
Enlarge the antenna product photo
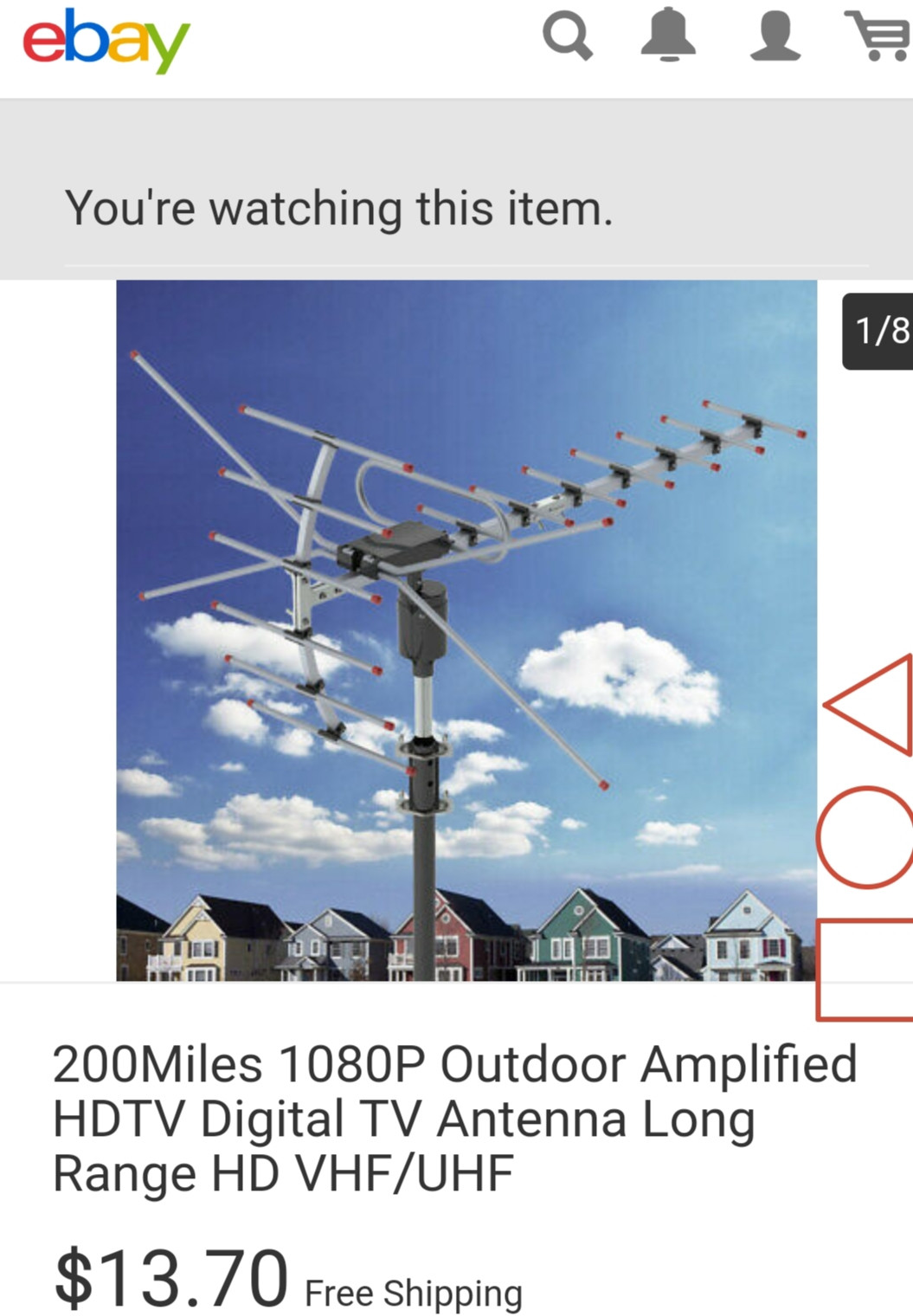tap(467, 632)
